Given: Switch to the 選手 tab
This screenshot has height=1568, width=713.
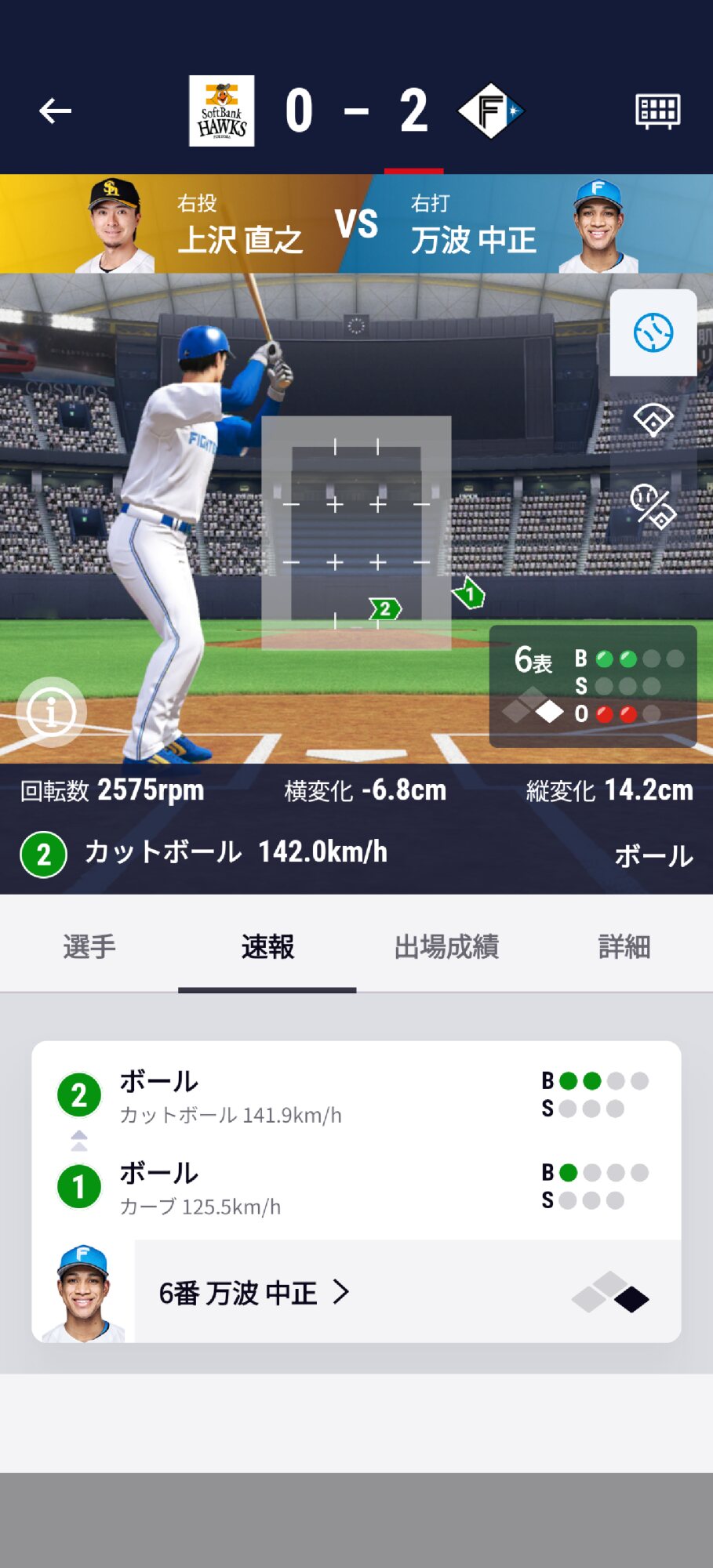Looking at the screenshot, I should 89,946.
